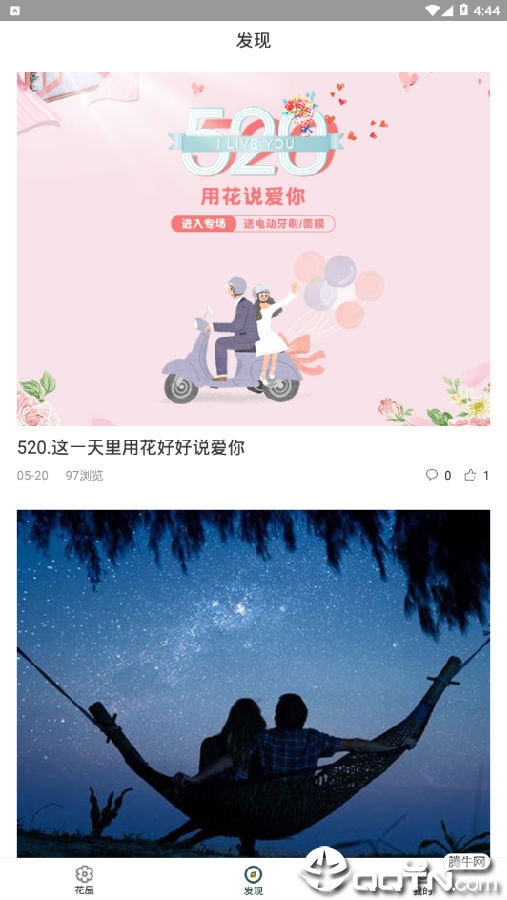507x900 pixels.
Task: Select the 发现 tab
Action: (253, 879)
